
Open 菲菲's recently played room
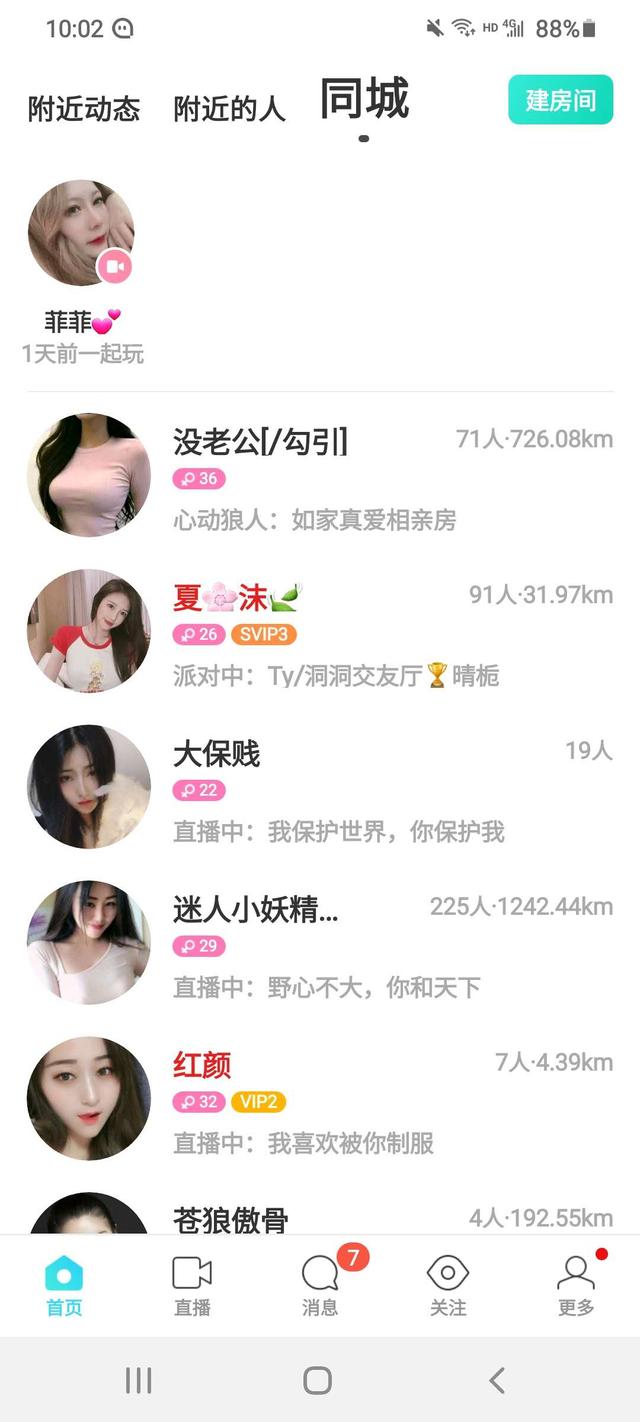click(x=81, y=234)
